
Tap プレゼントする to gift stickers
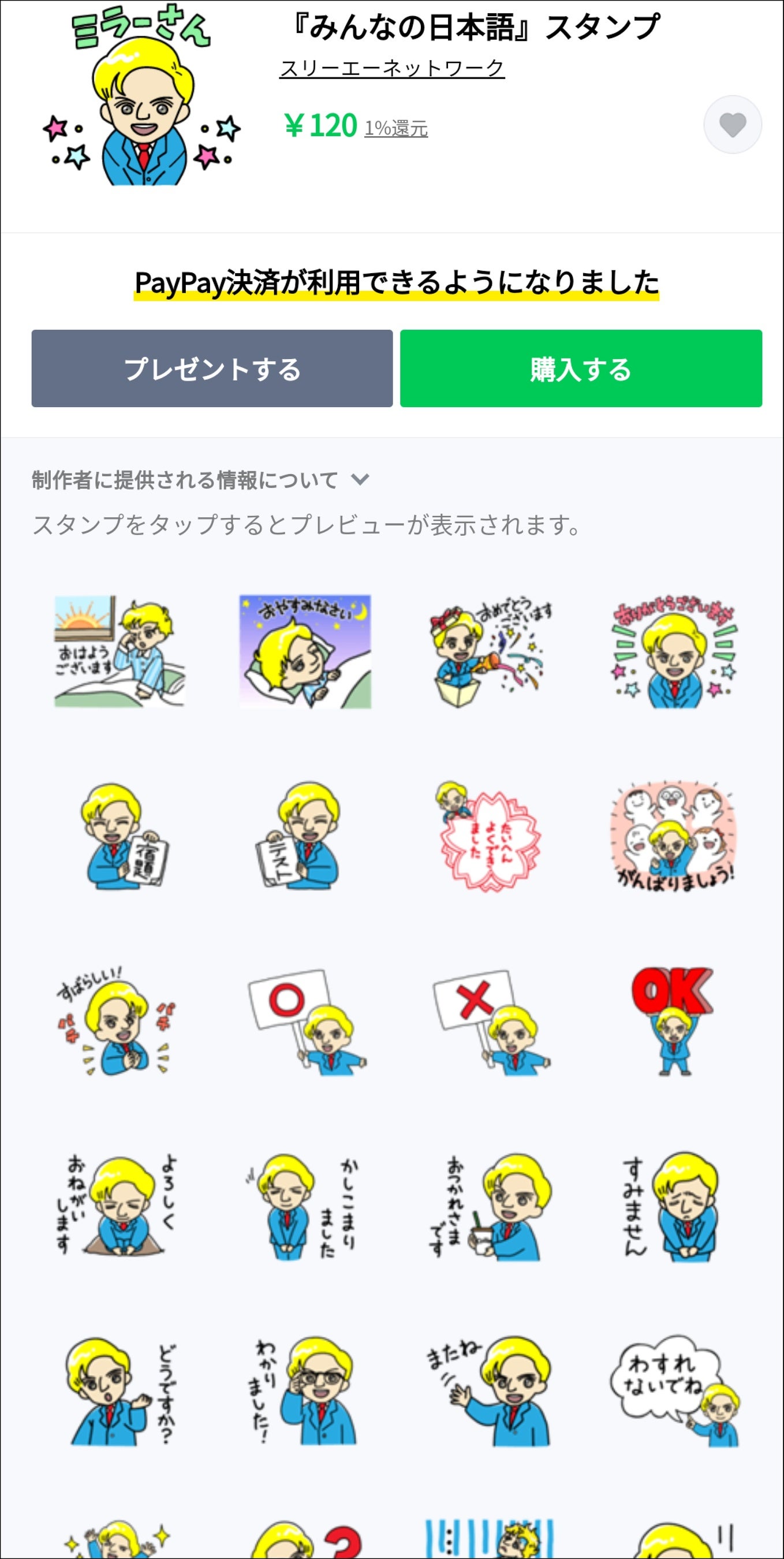(x=212, y=368)
